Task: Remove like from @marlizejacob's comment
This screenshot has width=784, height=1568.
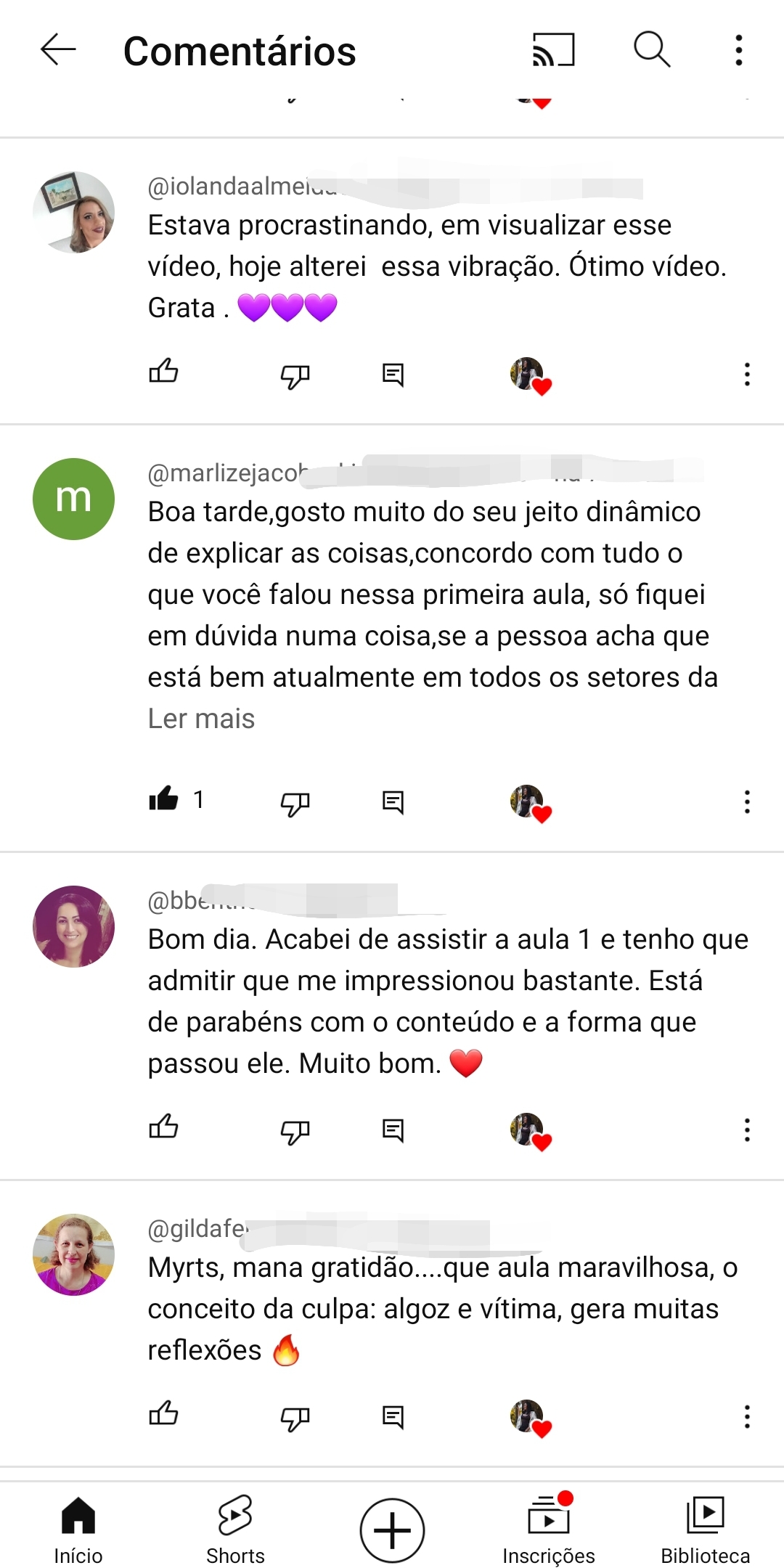Action: (163, 800)
